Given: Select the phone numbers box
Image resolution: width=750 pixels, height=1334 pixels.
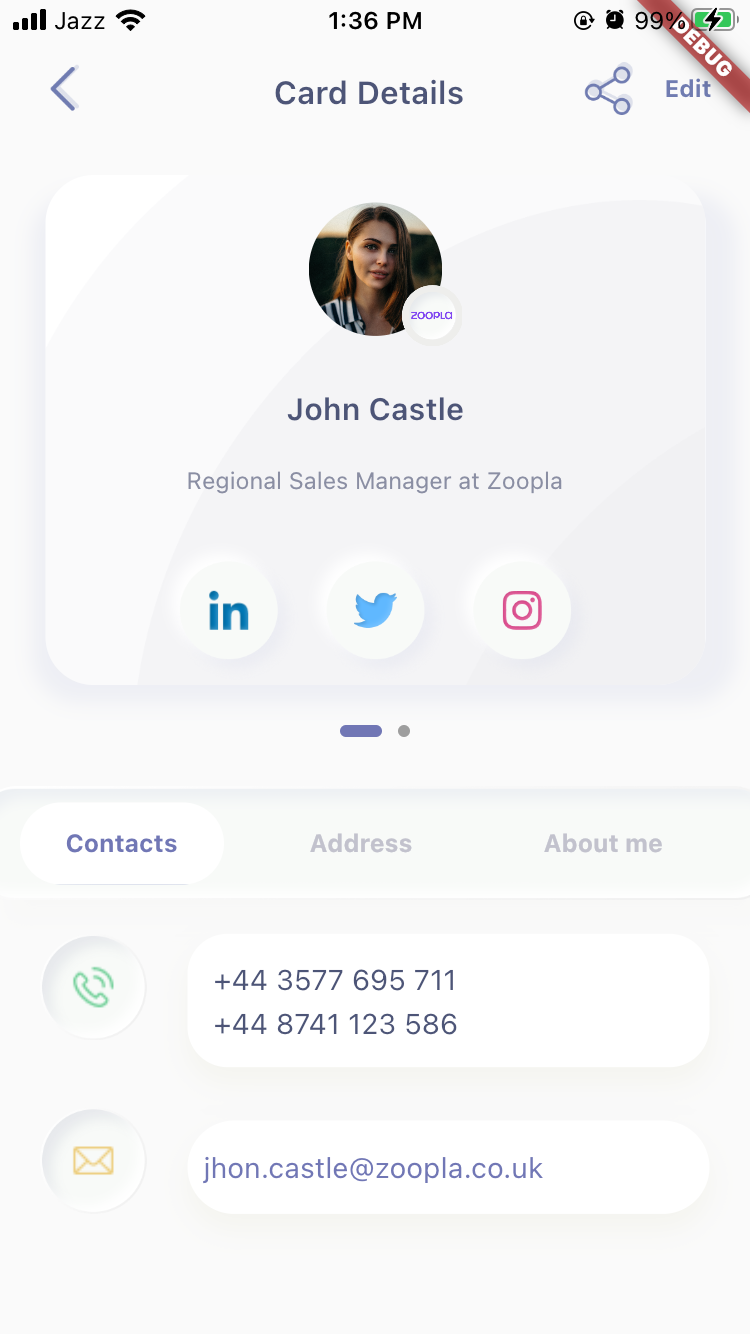Looking at the screenshot, I should coord(448,1001).
